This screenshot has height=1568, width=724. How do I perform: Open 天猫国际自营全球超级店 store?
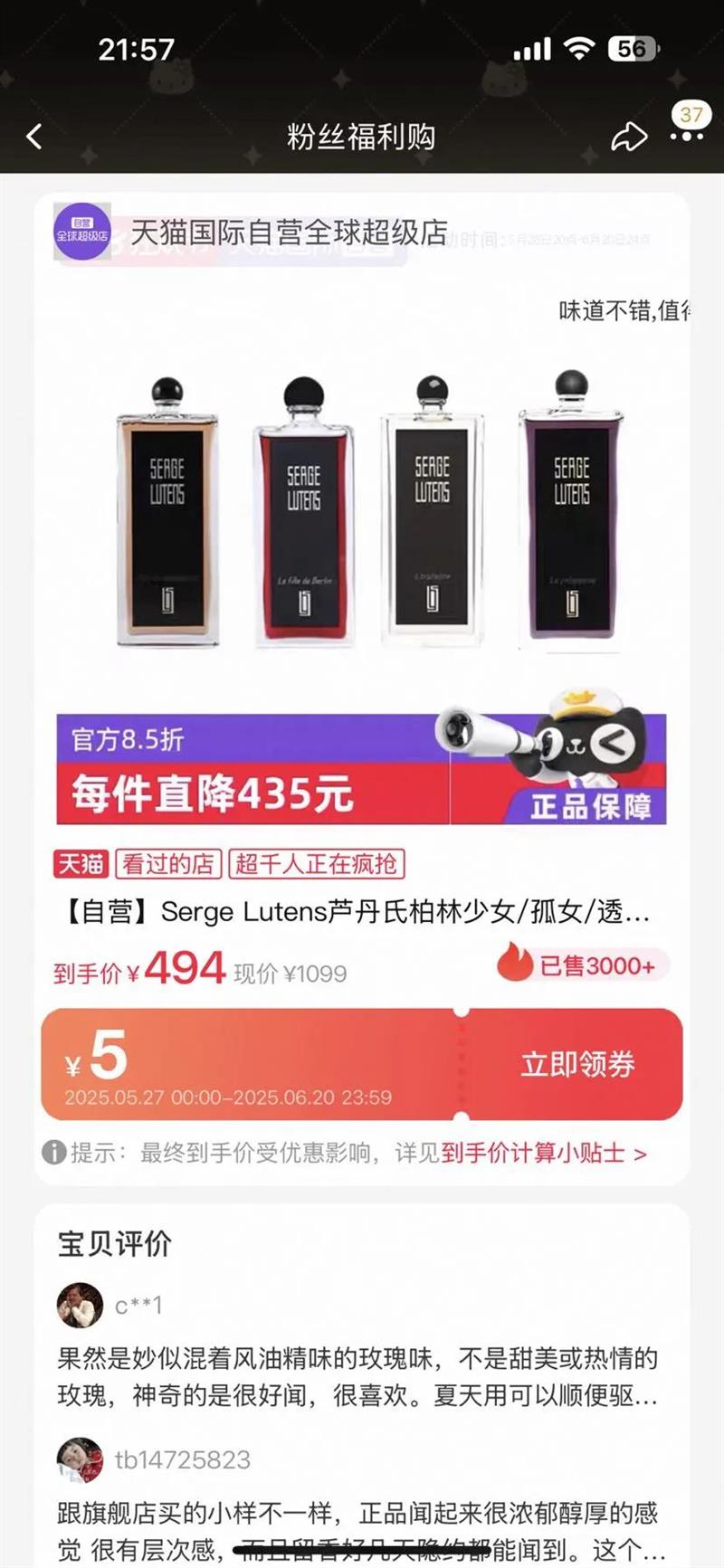[288, 233]
